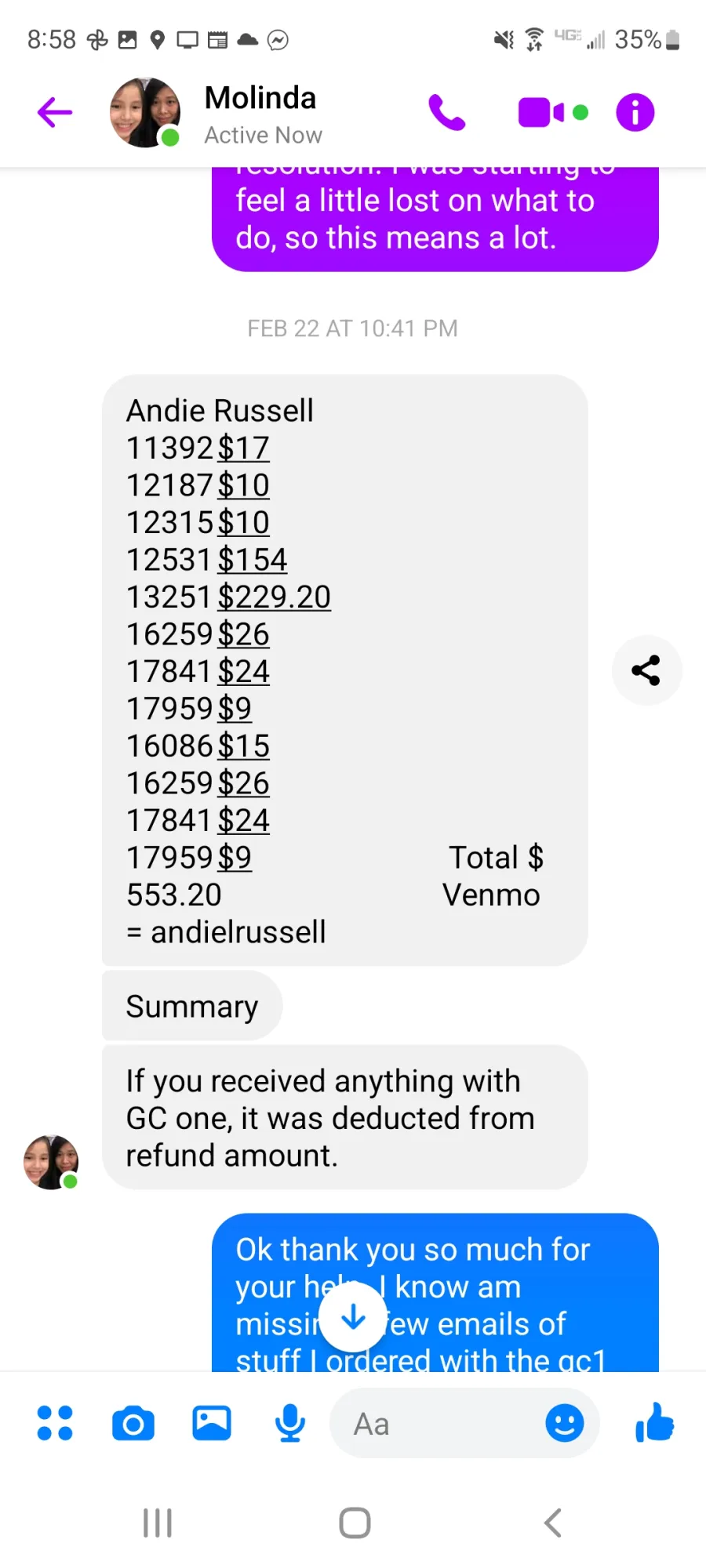Tap the underlined $229.20 amount link
Viewport: 706px width, 1568px height.
275,597
